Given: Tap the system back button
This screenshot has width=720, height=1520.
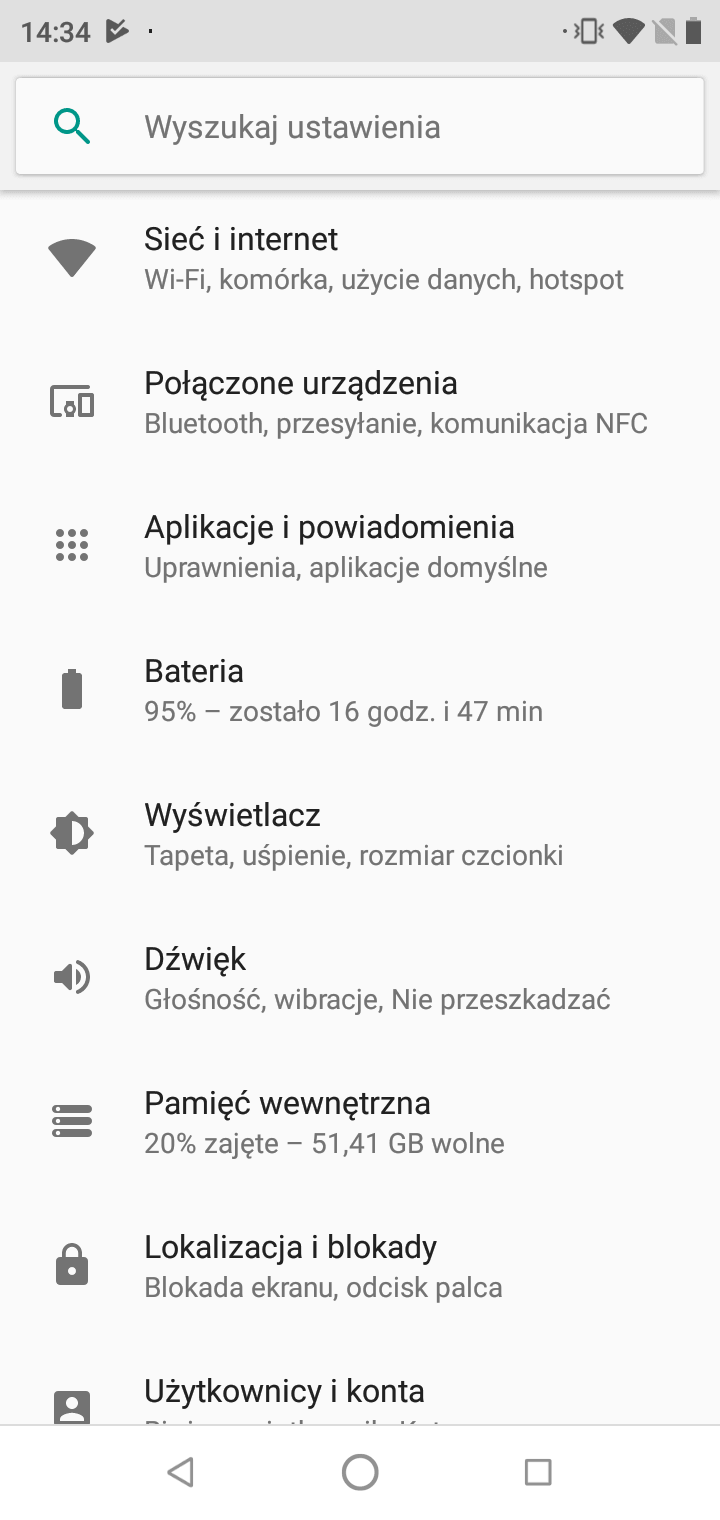Looking at the screenshot, I should point(180,1472).
